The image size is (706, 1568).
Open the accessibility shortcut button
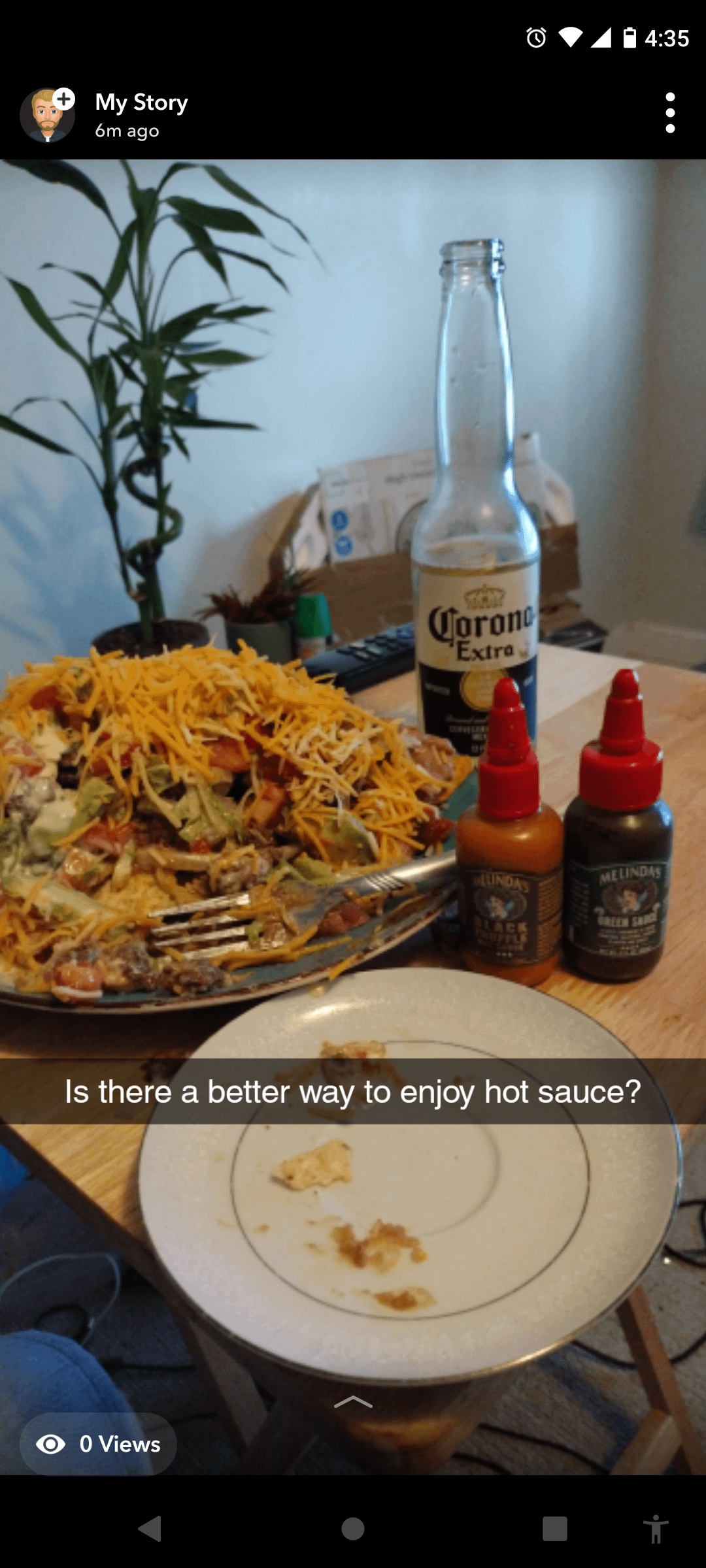tap(655, 1529)
